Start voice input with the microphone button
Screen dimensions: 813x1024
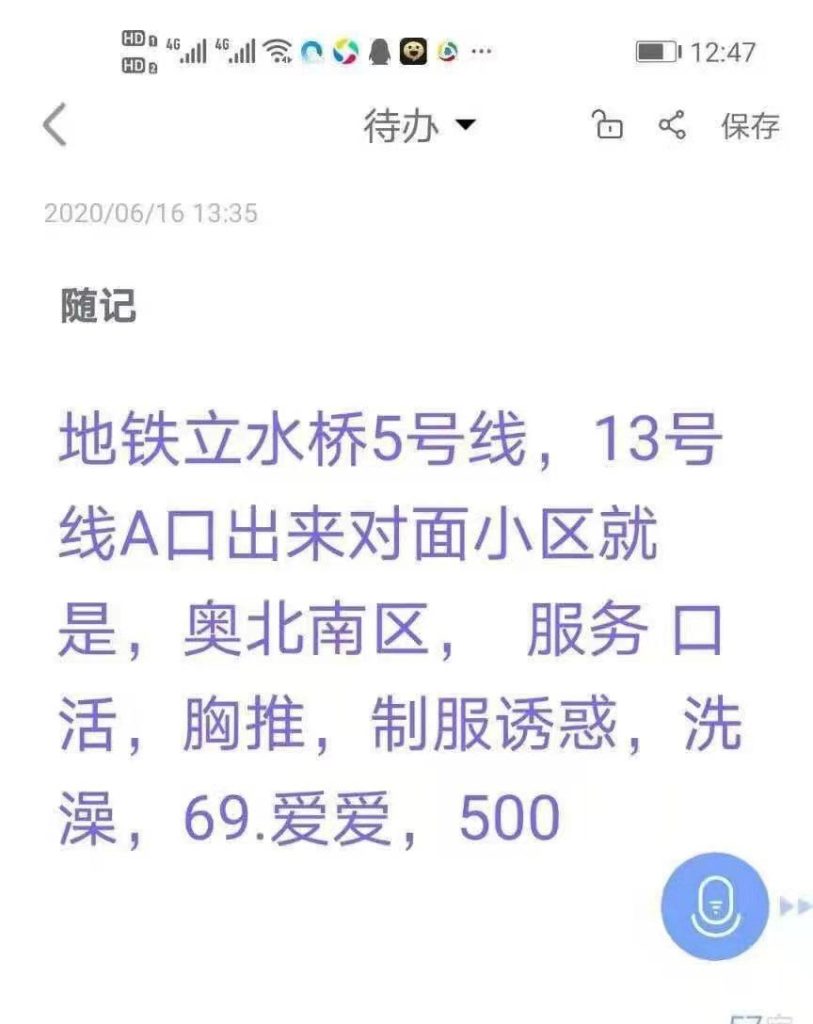715,905
